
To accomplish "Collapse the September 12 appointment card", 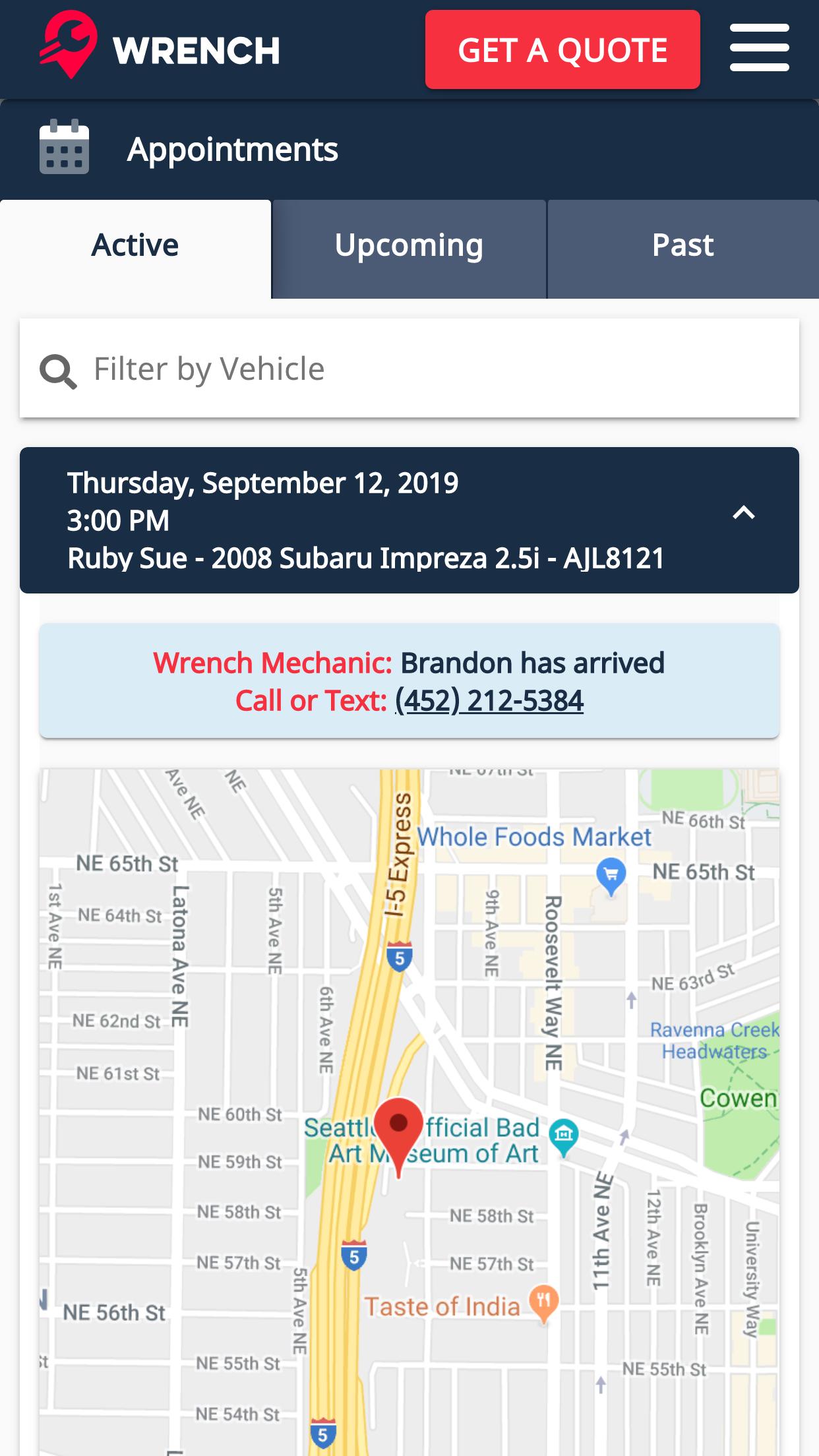I will [743, 513].
